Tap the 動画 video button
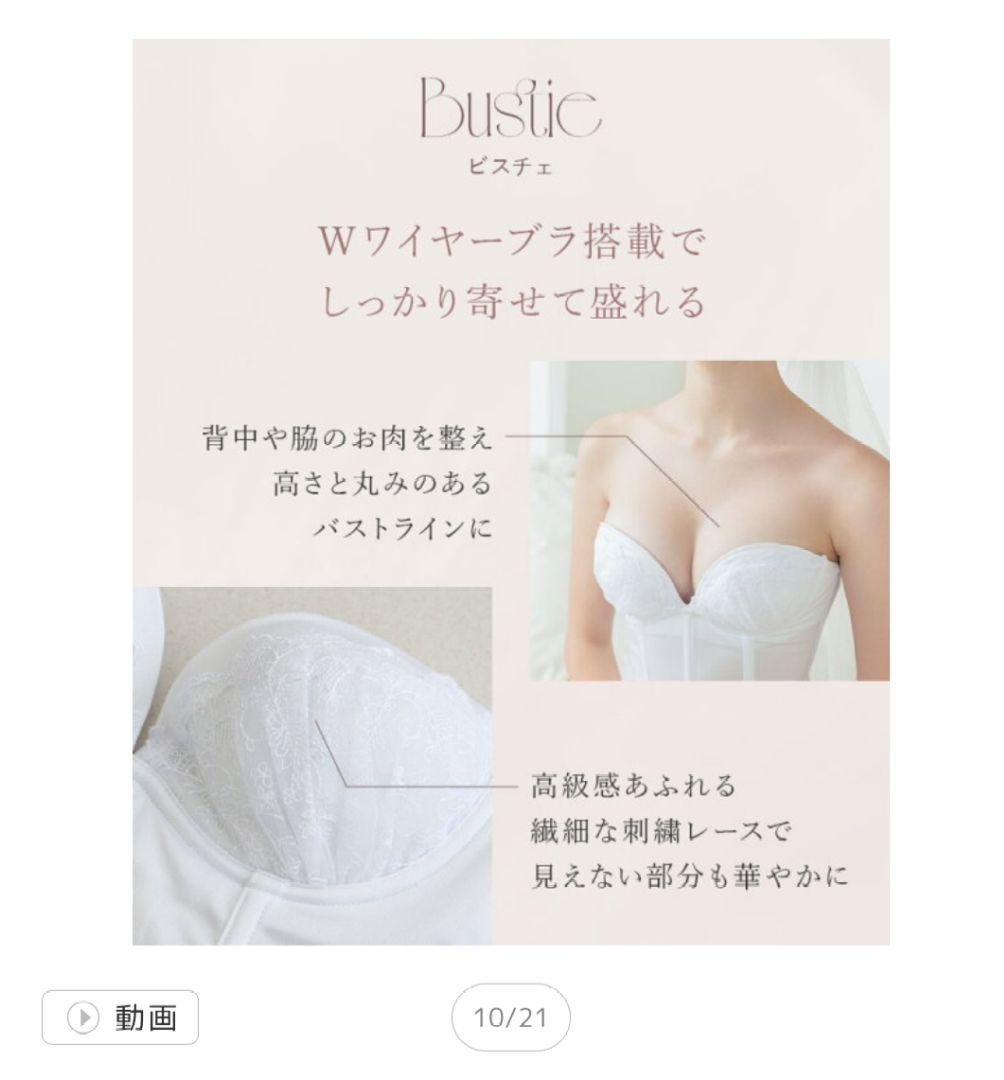Image resolution: width=1004 pixels, height=1080 pixels. (x=120, y=1017)
